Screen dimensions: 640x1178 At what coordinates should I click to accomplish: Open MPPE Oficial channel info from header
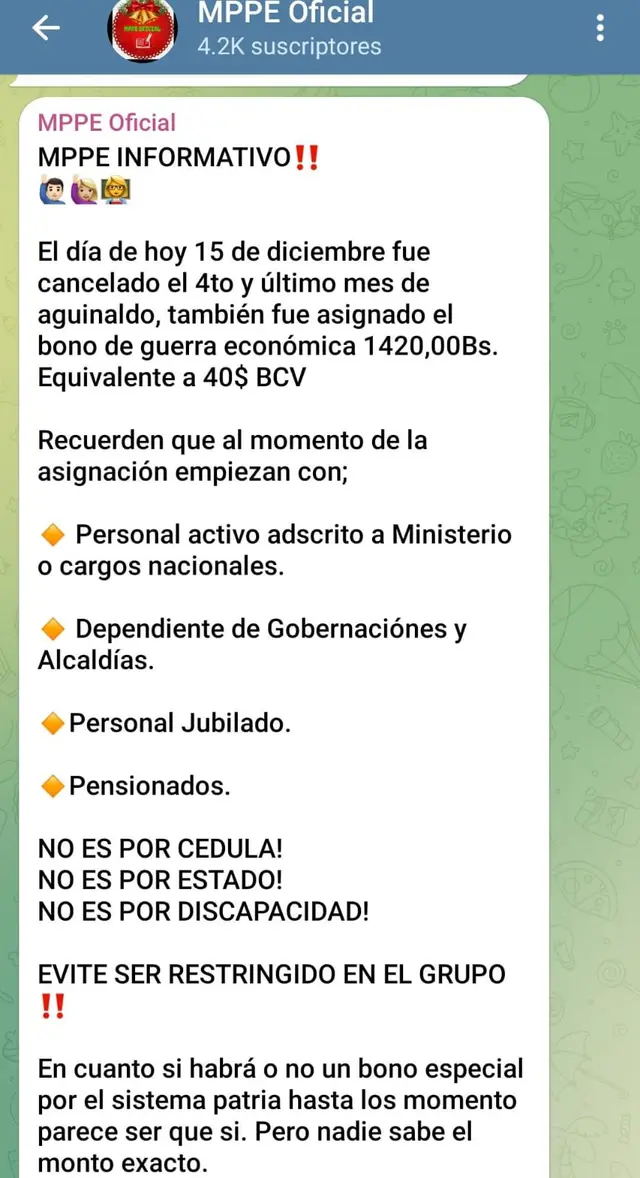click(288, 30)
